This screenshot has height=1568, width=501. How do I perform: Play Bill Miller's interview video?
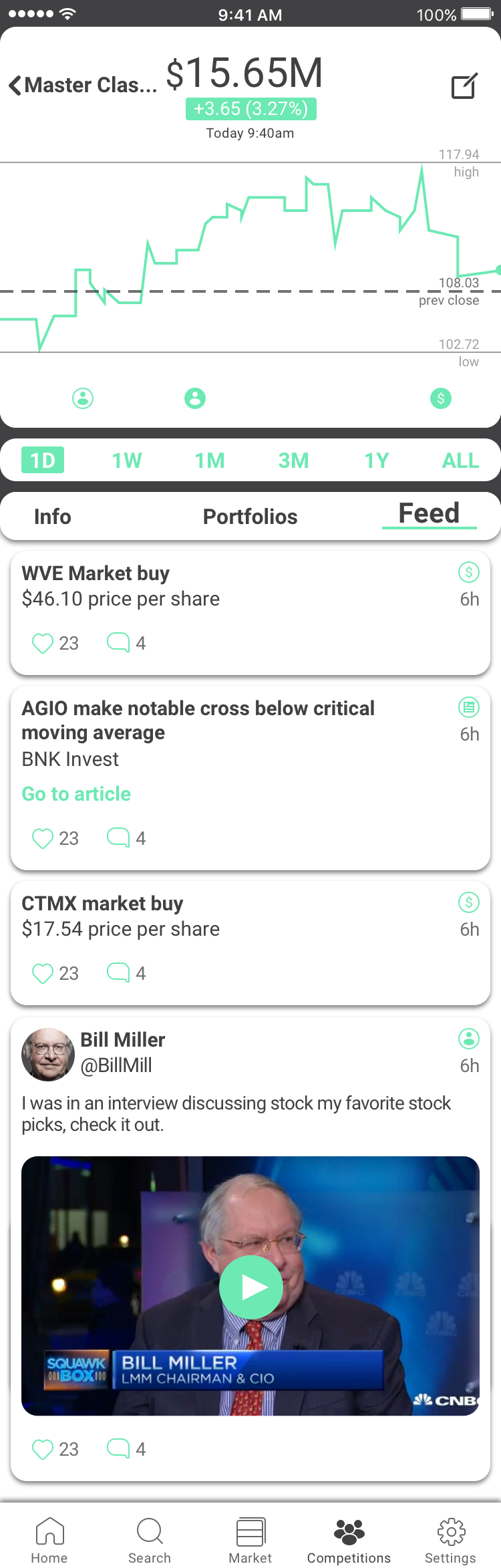[251, 1287]
